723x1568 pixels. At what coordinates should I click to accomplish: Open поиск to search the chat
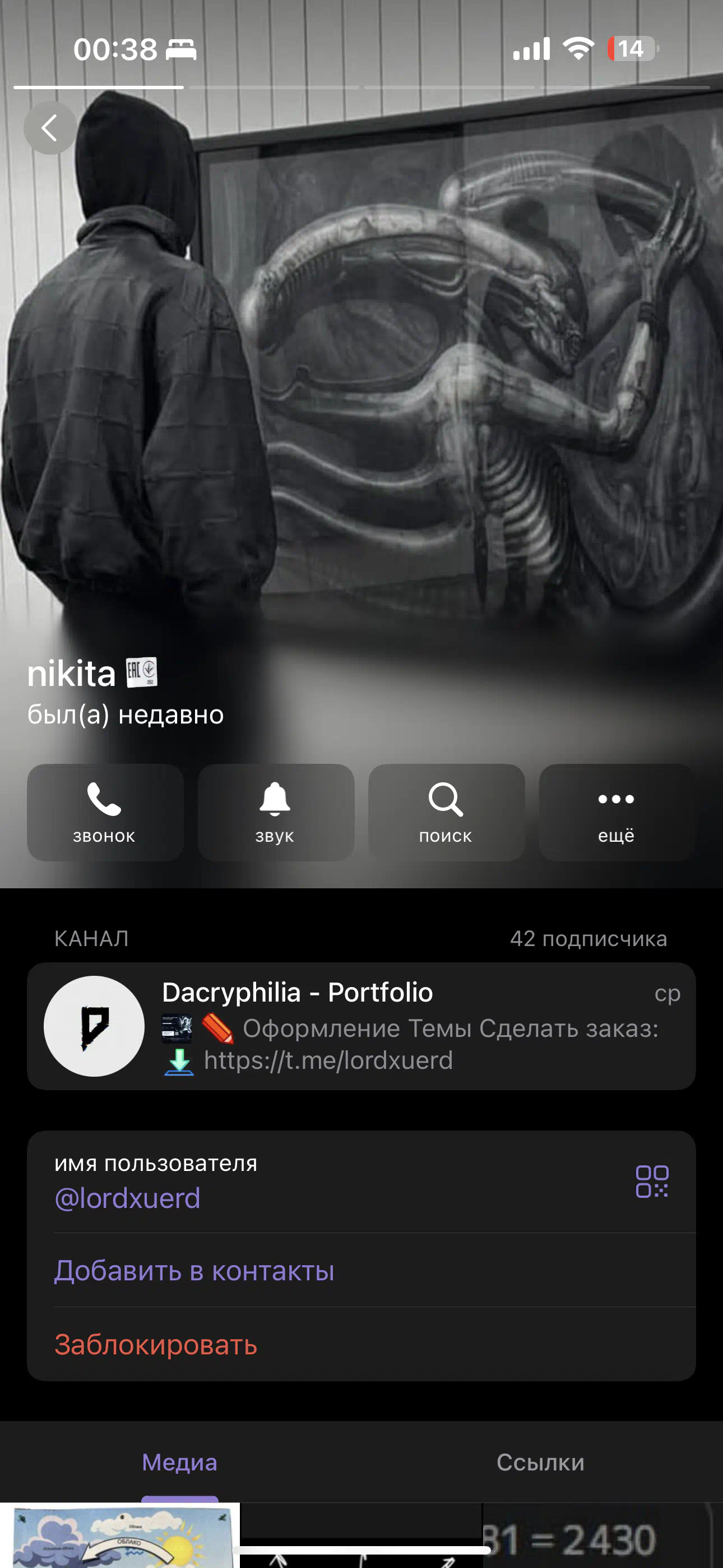[446, 812]
